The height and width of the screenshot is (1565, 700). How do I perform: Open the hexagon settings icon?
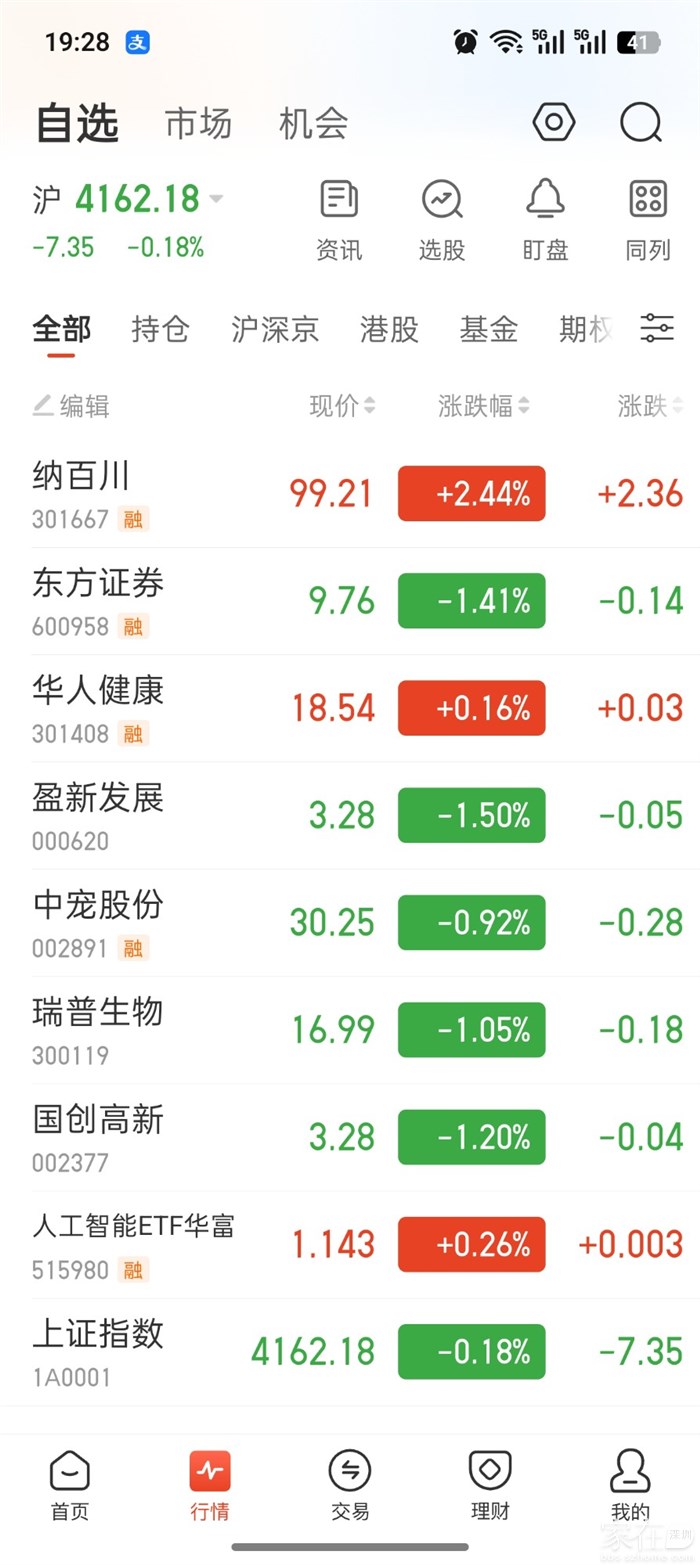point(554,123)
